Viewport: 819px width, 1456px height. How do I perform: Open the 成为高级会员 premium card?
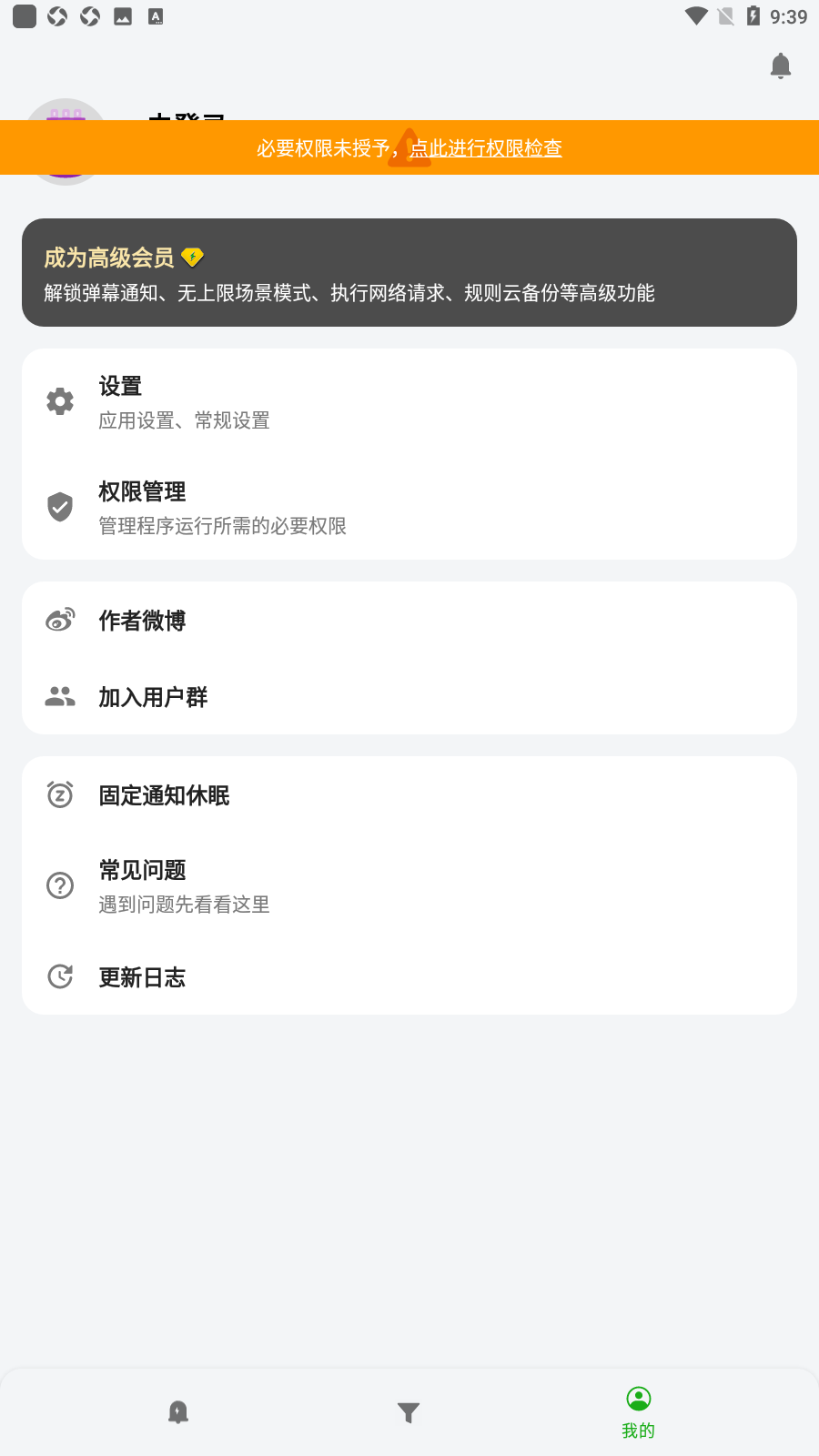click(x=409, y=272)
